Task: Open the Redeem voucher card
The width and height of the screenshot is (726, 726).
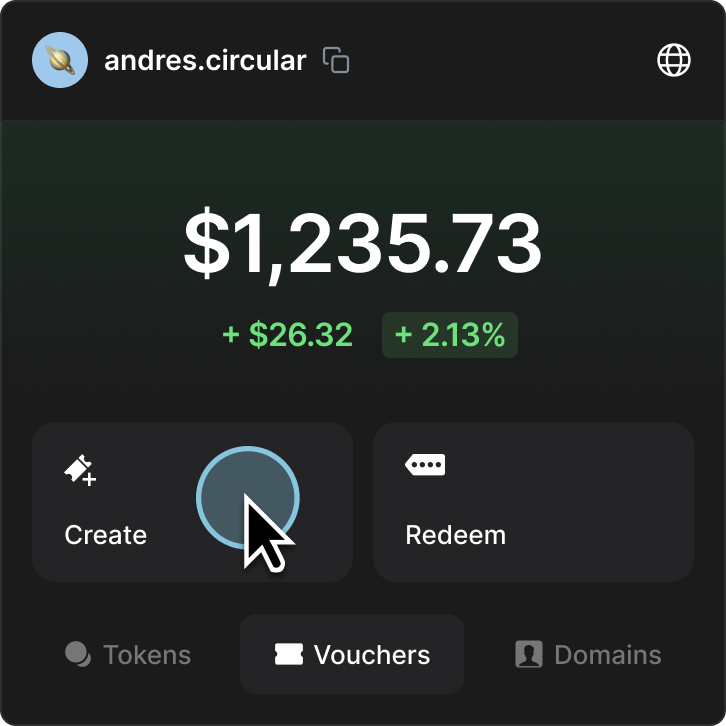Action: [533, 502]
